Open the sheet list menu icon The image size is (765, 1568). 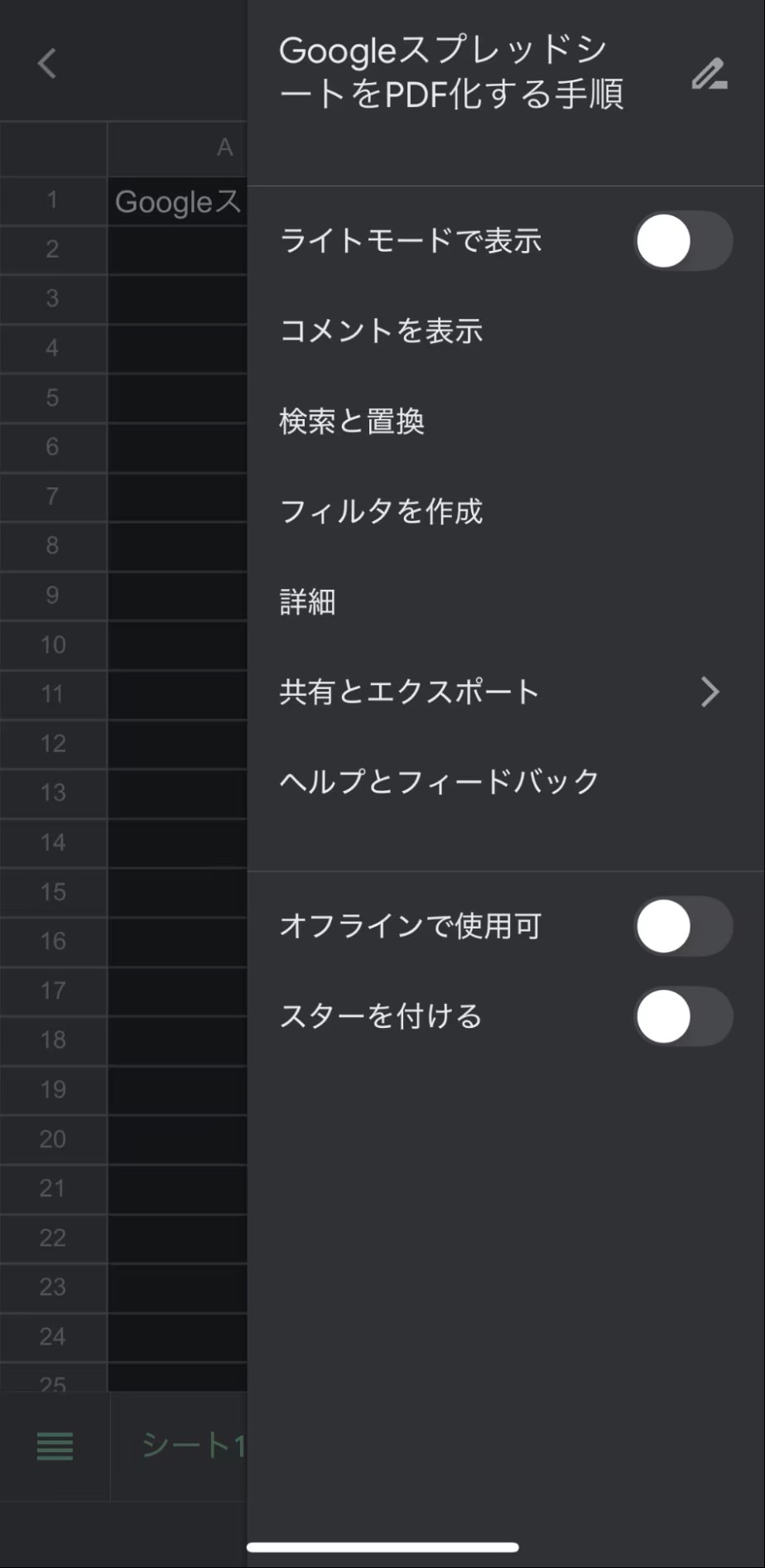[x=55, y=1446]
